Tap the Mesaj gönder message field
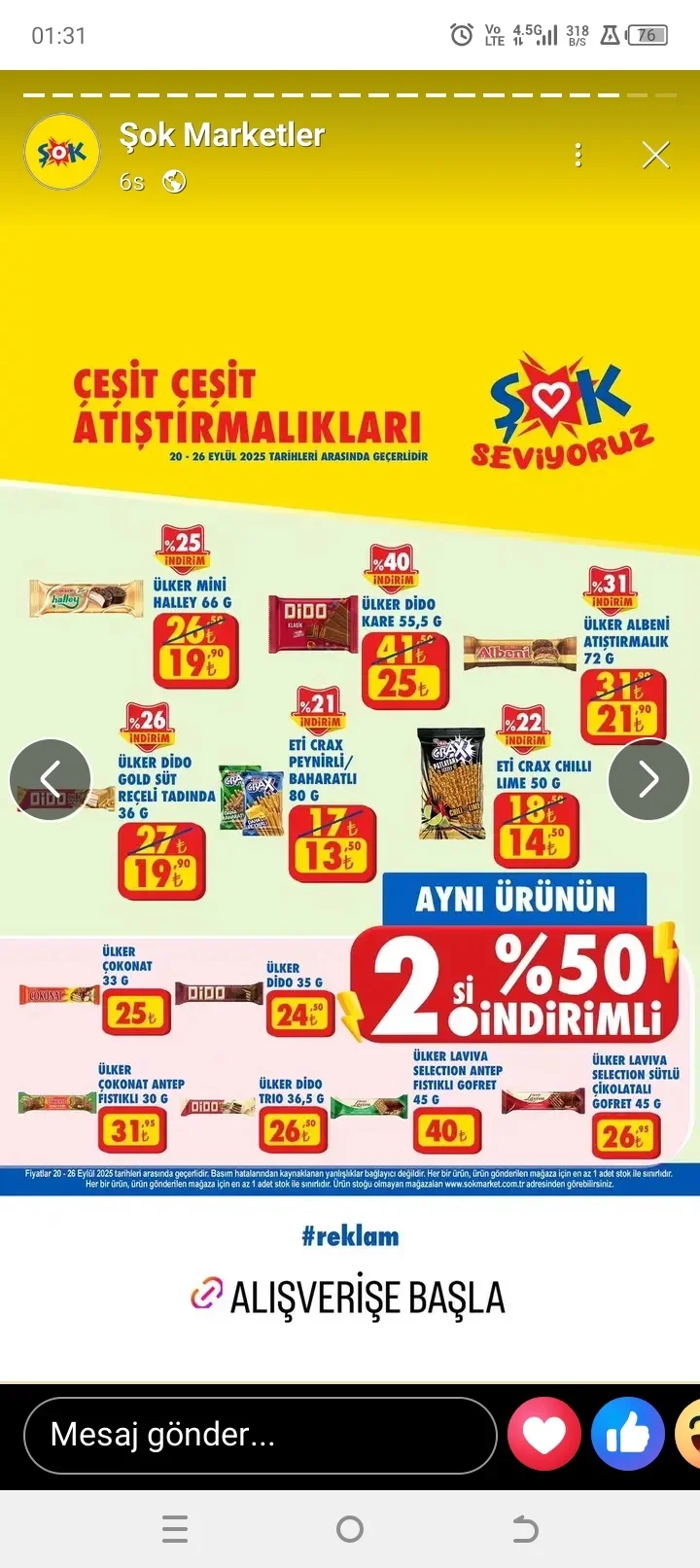The height and width of the screenshot is (1568, 700). click(x=260, y=1435)
